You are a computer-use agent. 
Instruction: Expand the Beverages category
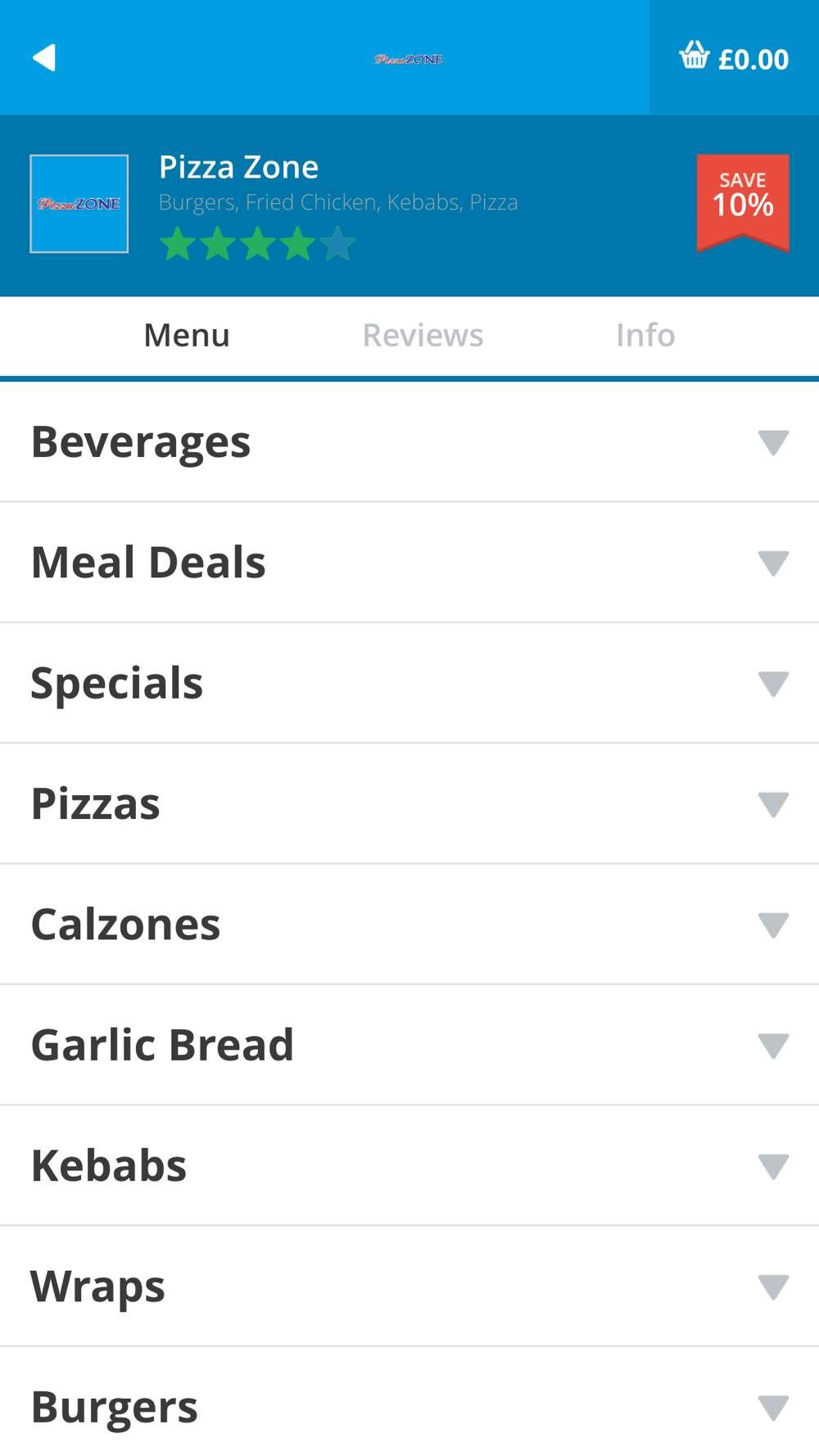pyautogui.click(x=409, y=441)
